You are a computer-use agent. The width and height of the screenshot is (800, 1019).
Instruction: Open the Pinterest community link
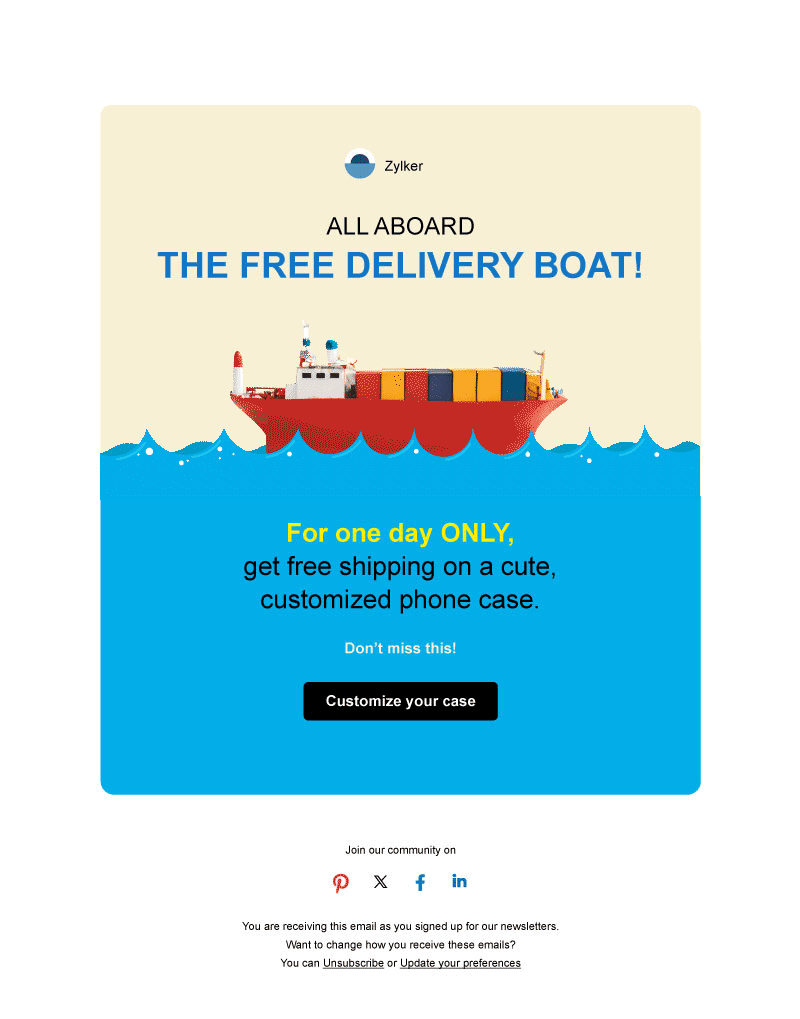(x=341, y=883)
